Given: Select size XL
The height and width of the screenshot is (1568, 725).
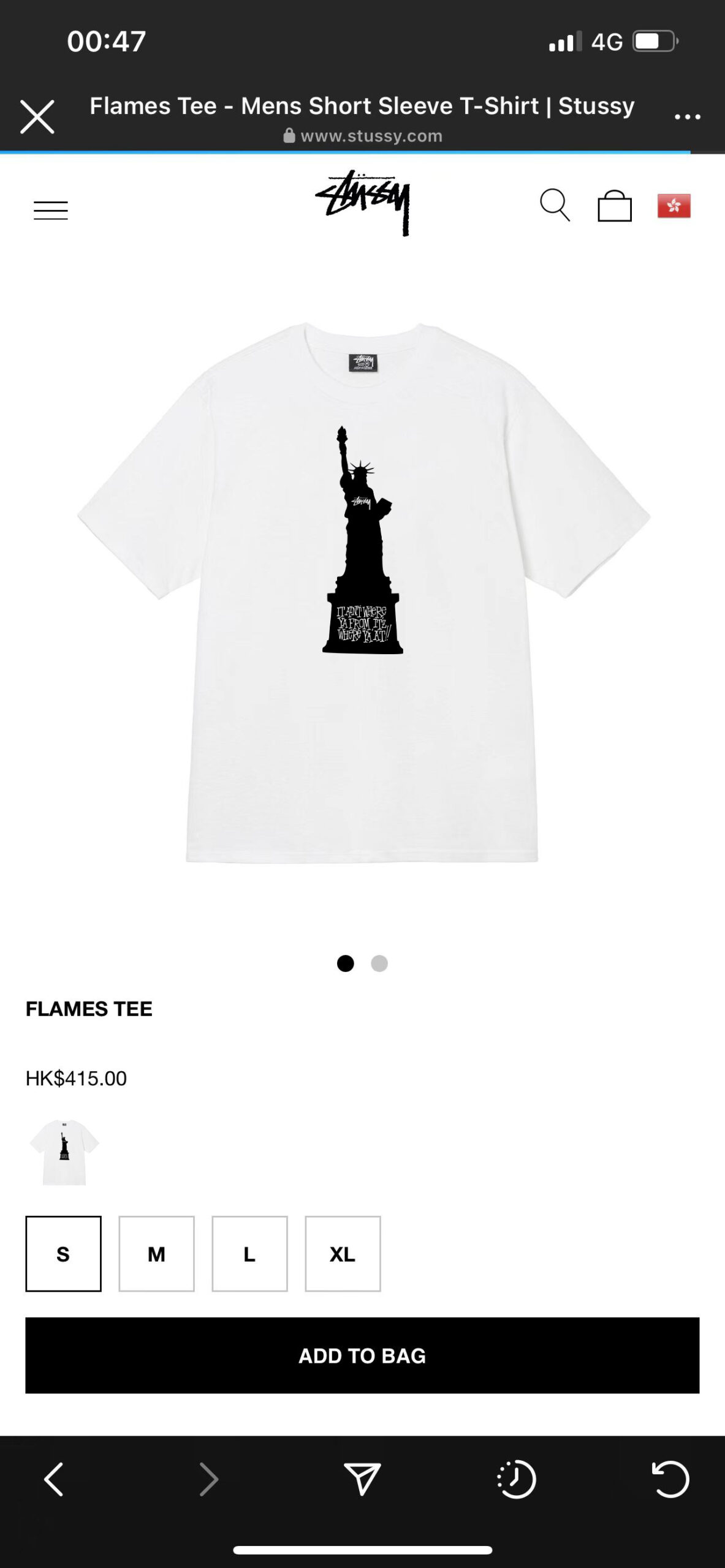Looking at the screenshot, I should (343, 1254).
